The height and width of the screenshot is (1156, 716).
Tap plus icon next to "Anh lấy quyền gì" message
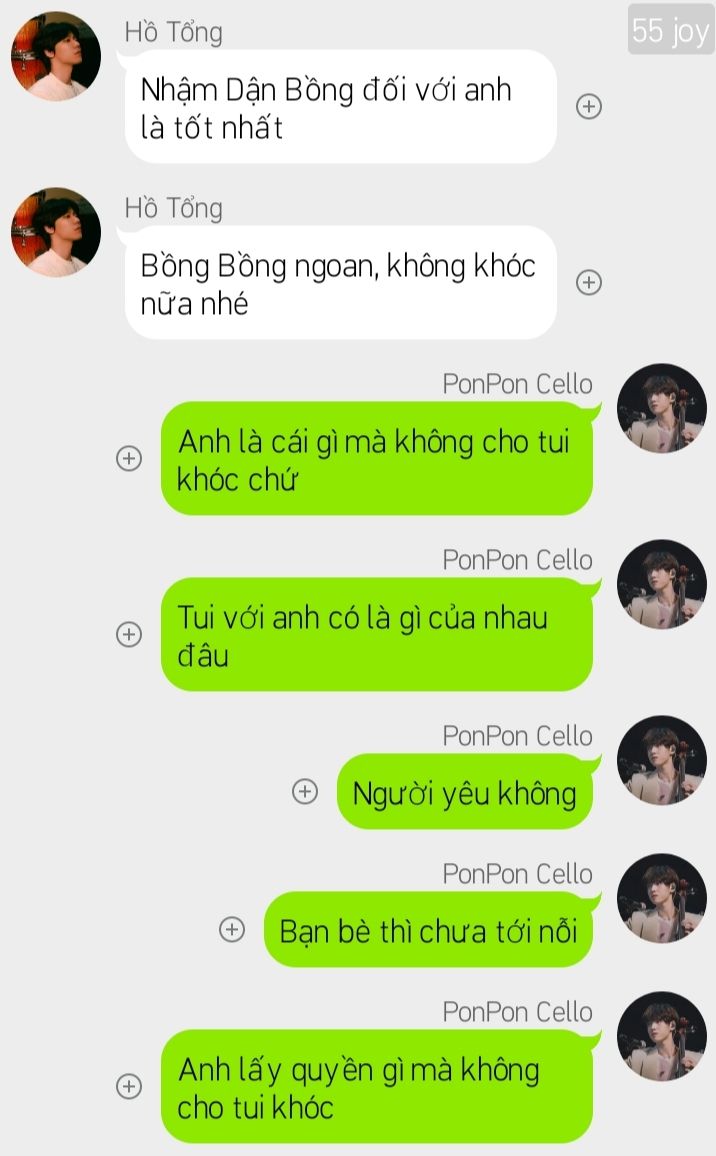[129, 1086]
